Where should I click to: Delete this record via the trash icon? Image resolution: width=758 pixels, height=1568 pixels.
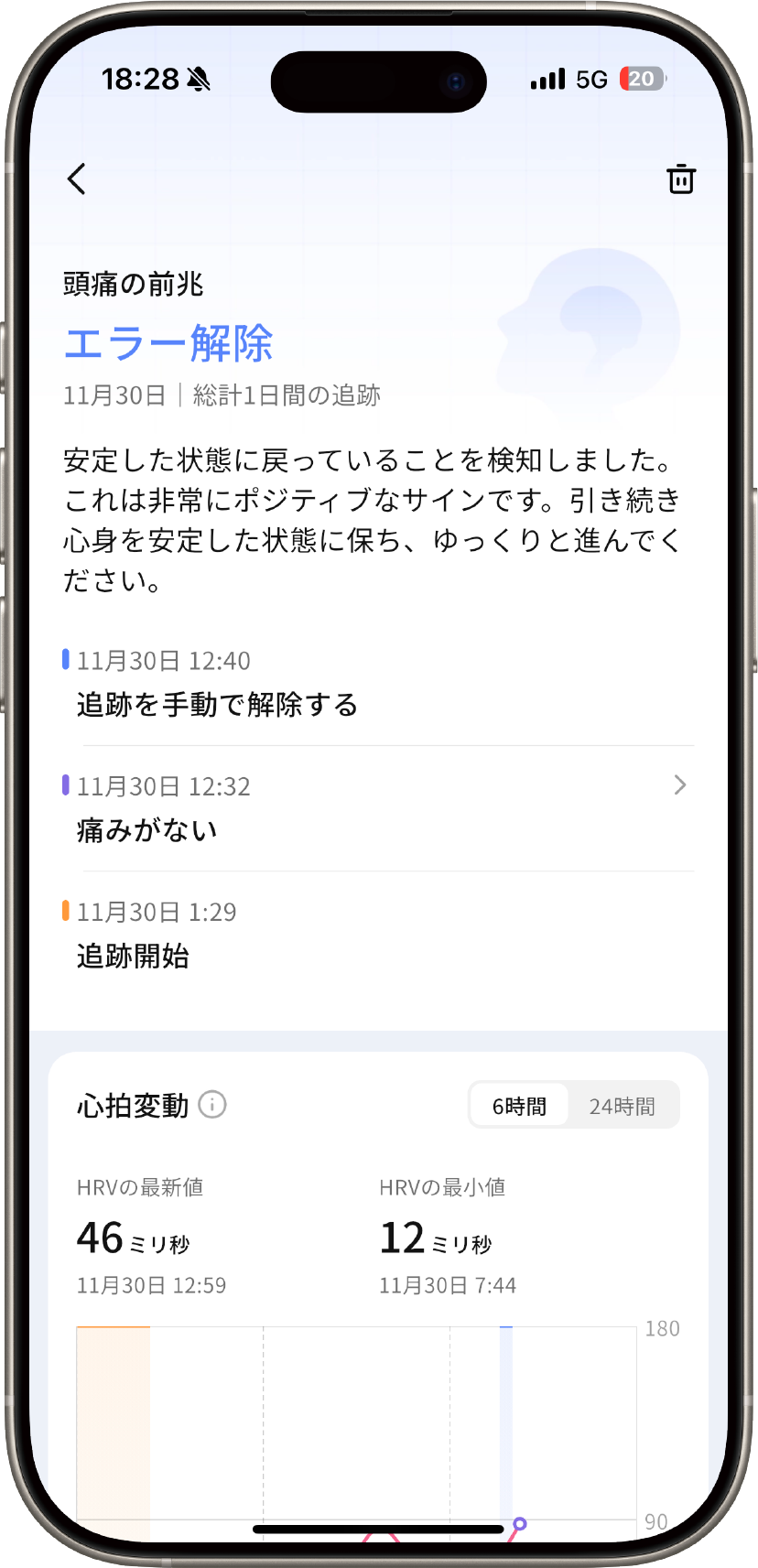click(x=680, y=179)
